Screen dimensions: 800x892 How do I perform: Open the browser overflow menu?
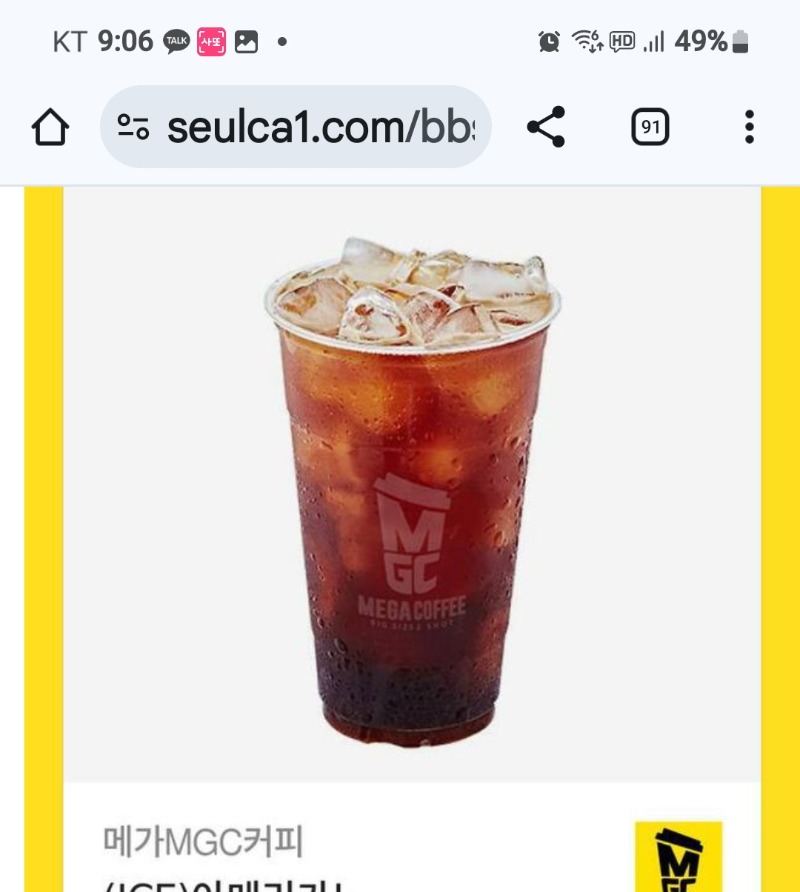[x=749, y=127]
